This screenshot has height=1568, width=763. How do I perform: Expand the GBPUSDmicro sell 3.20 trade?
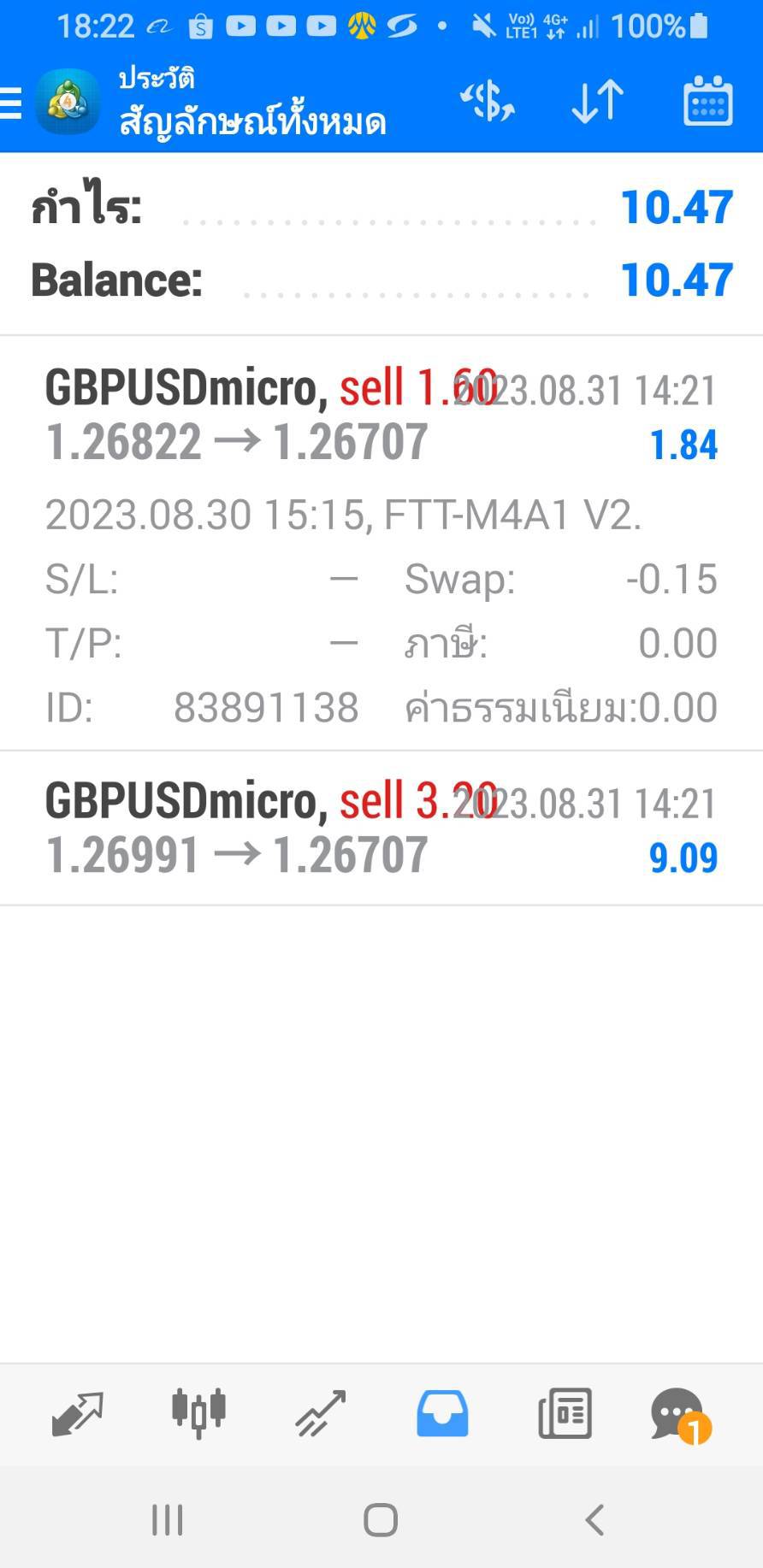381,828
